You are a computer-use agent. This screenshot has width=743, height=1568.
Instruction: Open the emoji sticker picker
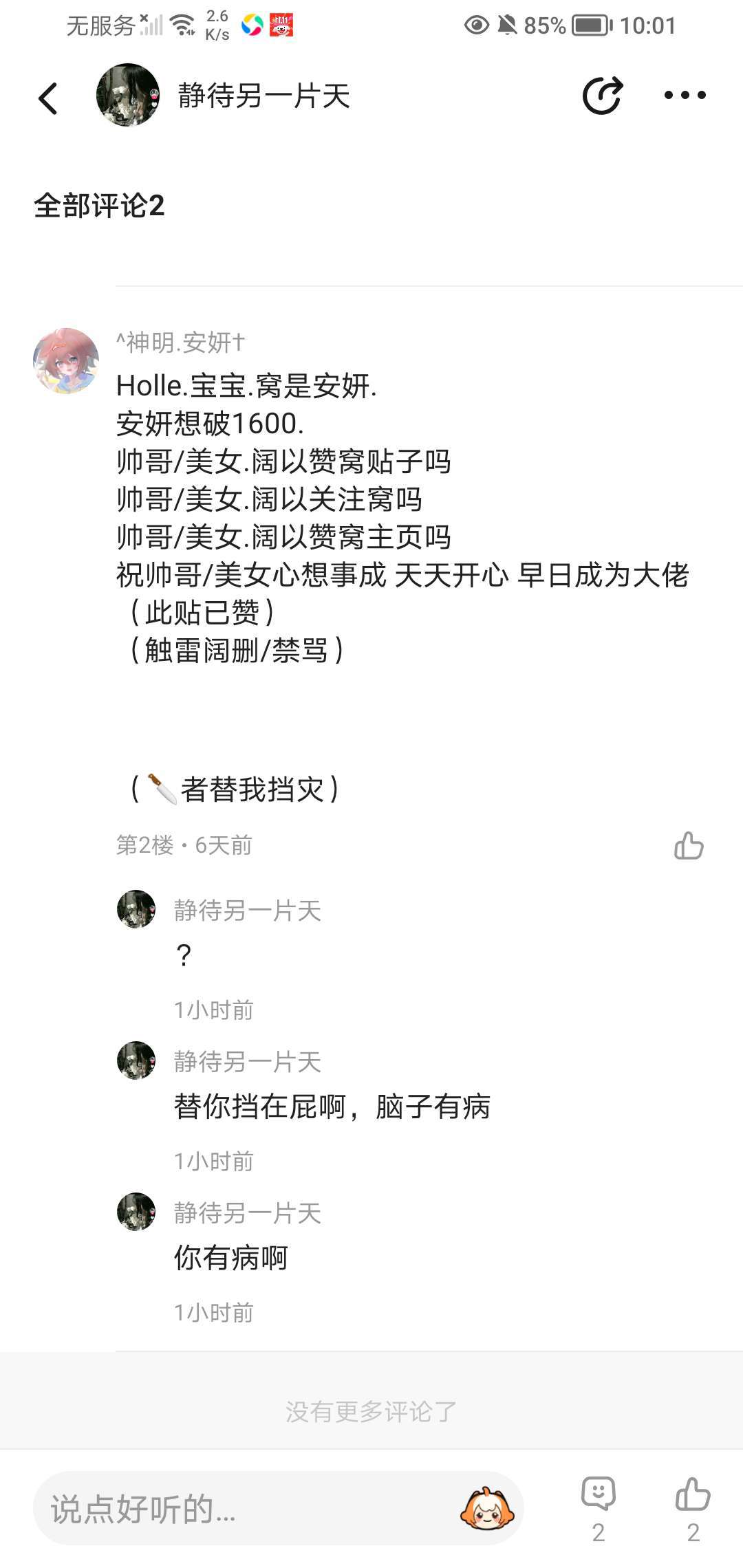tap(487, 1509)
